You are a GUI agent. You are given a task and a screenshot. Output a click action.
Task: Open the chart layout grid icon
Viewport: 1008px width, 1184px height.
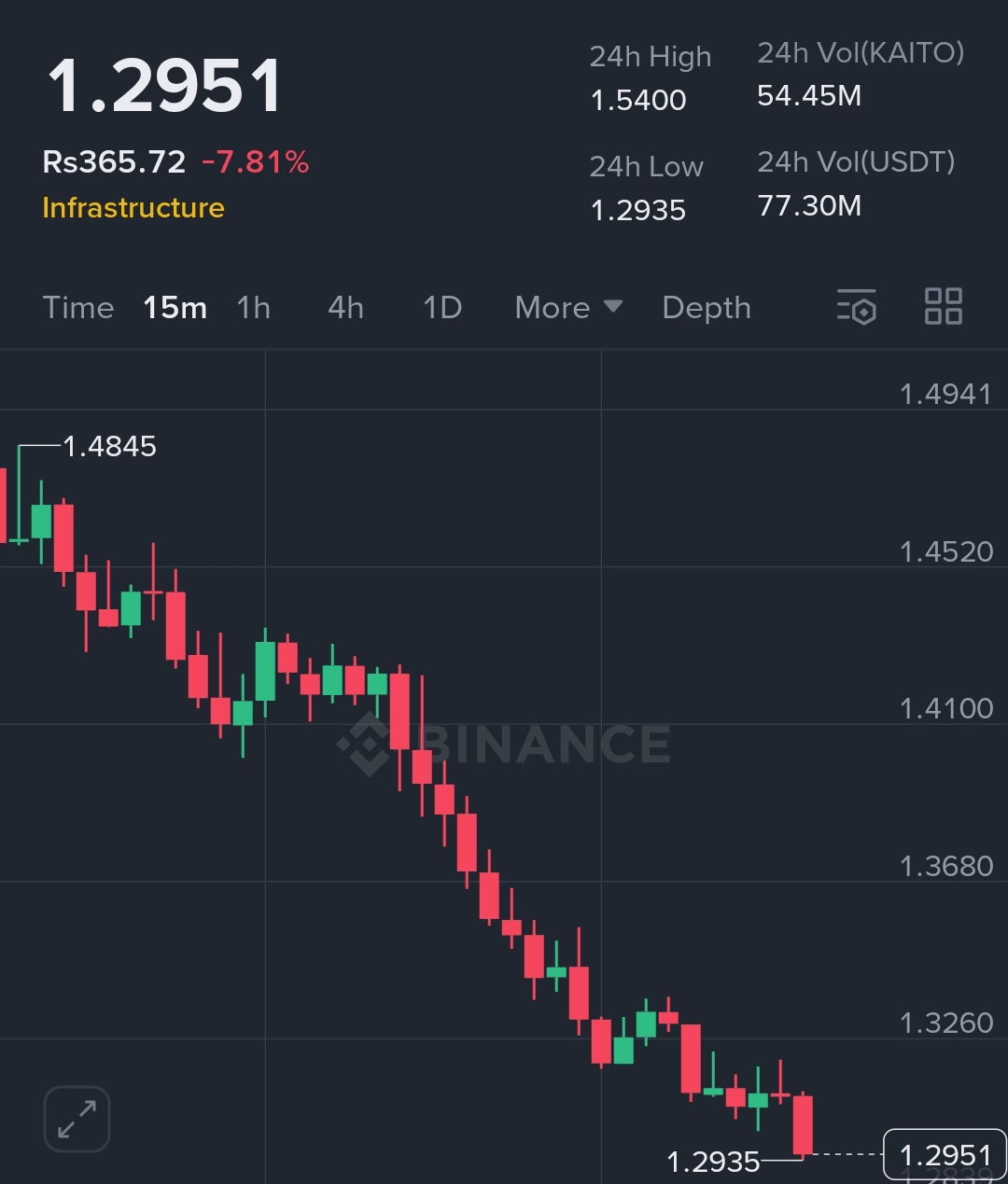pyautogui.click(x=943, y=307)
